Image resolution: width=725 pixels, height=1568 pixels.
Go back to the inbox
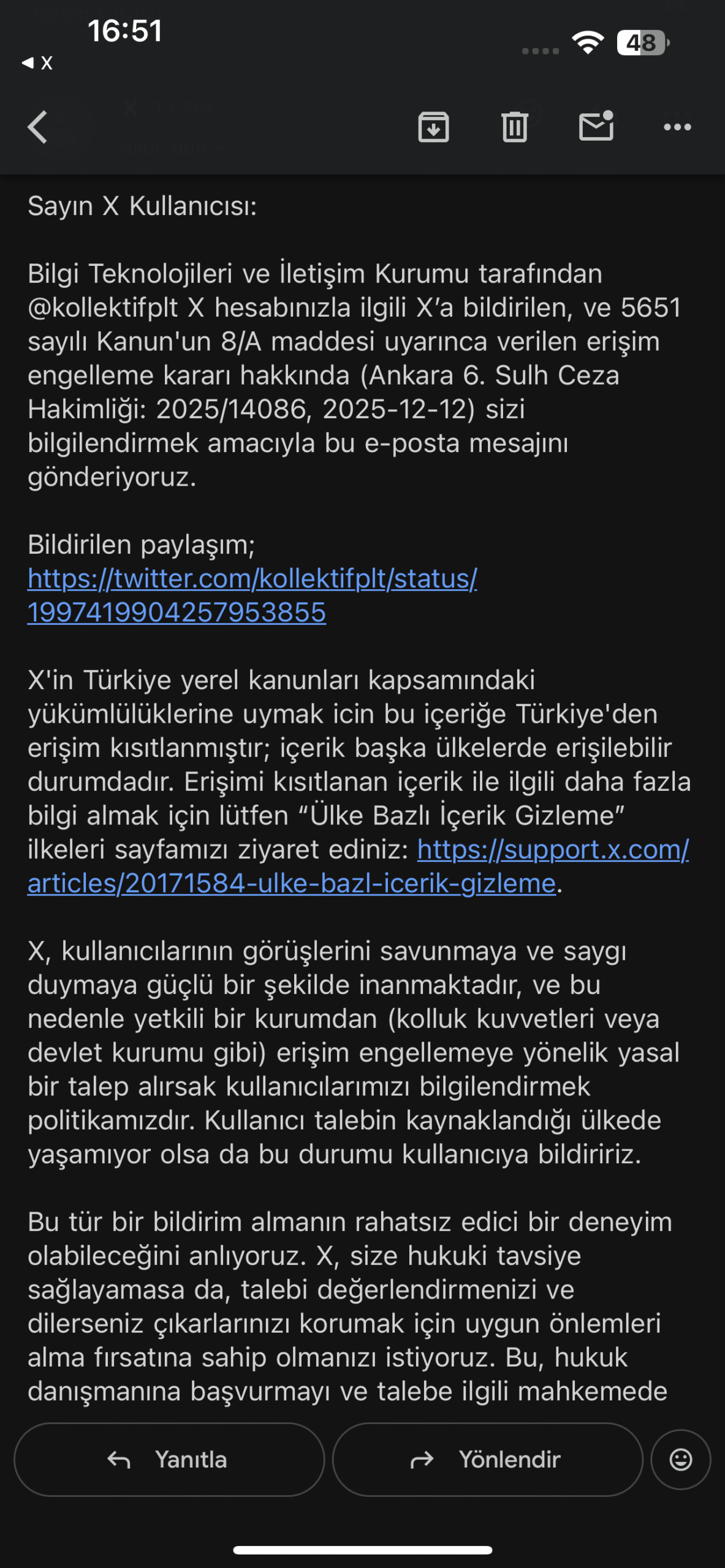pos(38,127)
